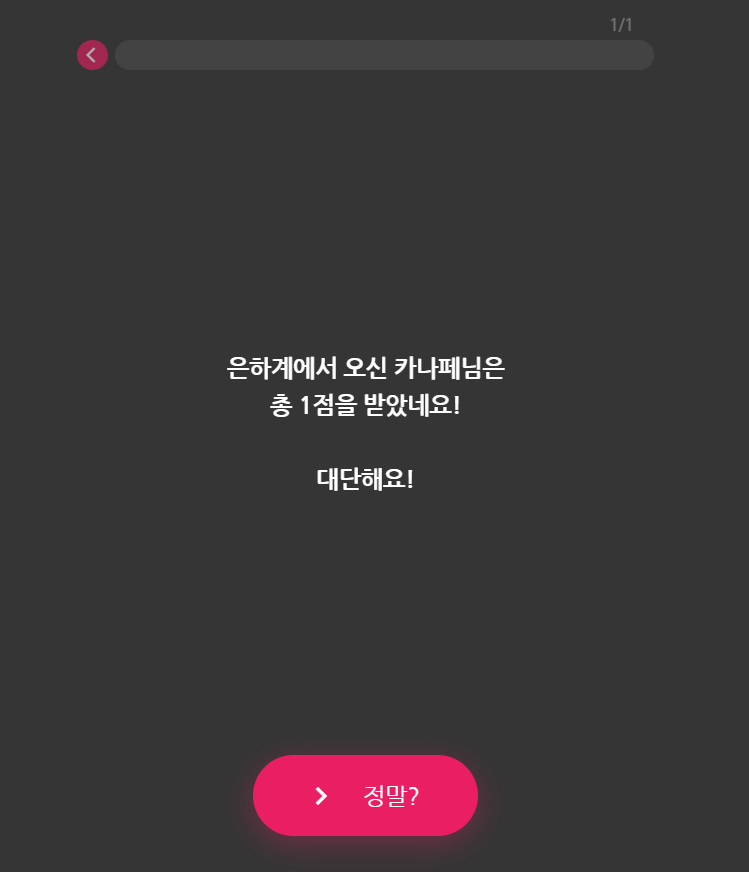This screenshot has height=872, width=749.
Task: Go back with the pink arrow icon
Action: pyautogui.click(x=92, y=55)
